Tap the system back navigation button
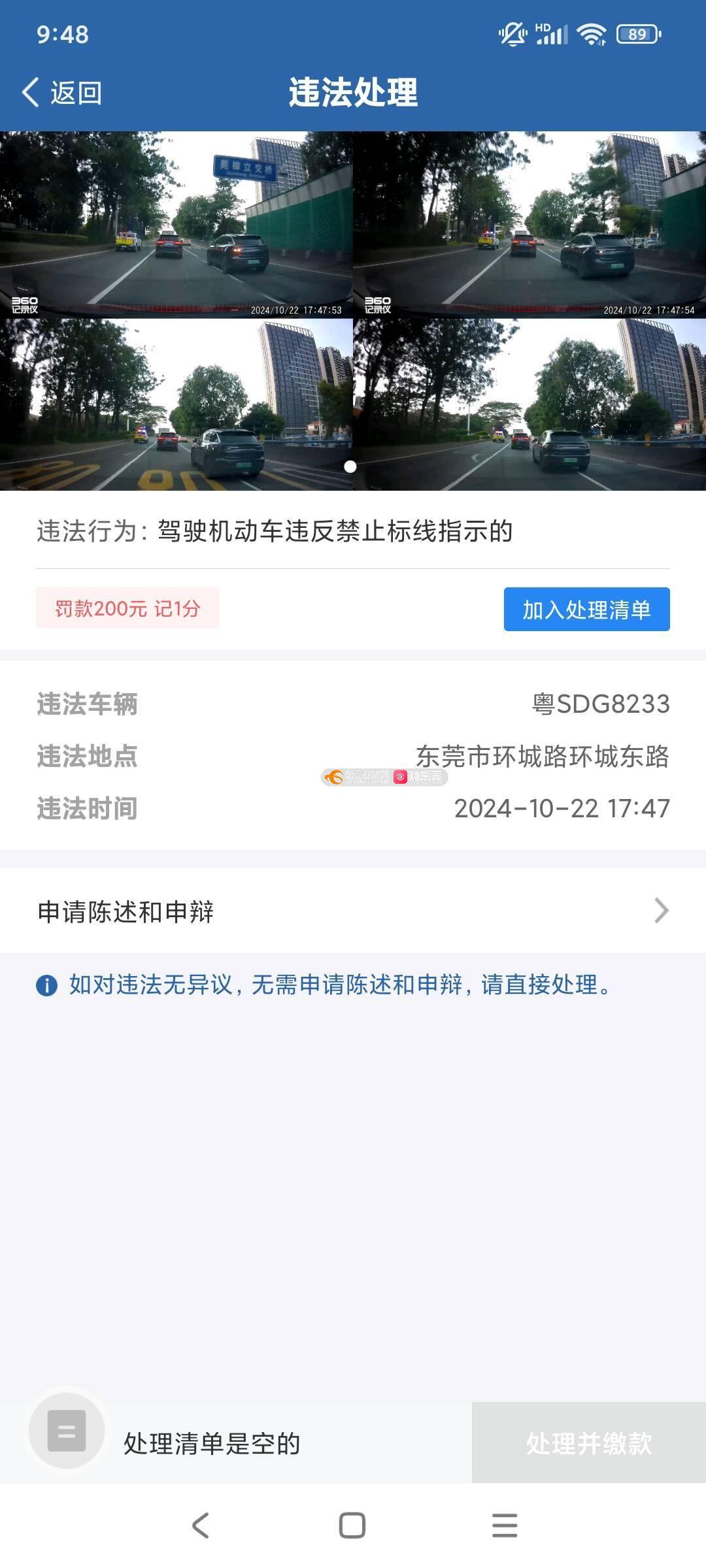Image resolution: width=706 pixels, height=1568 pixels. pyautogui.click(x=201, y=1526)
